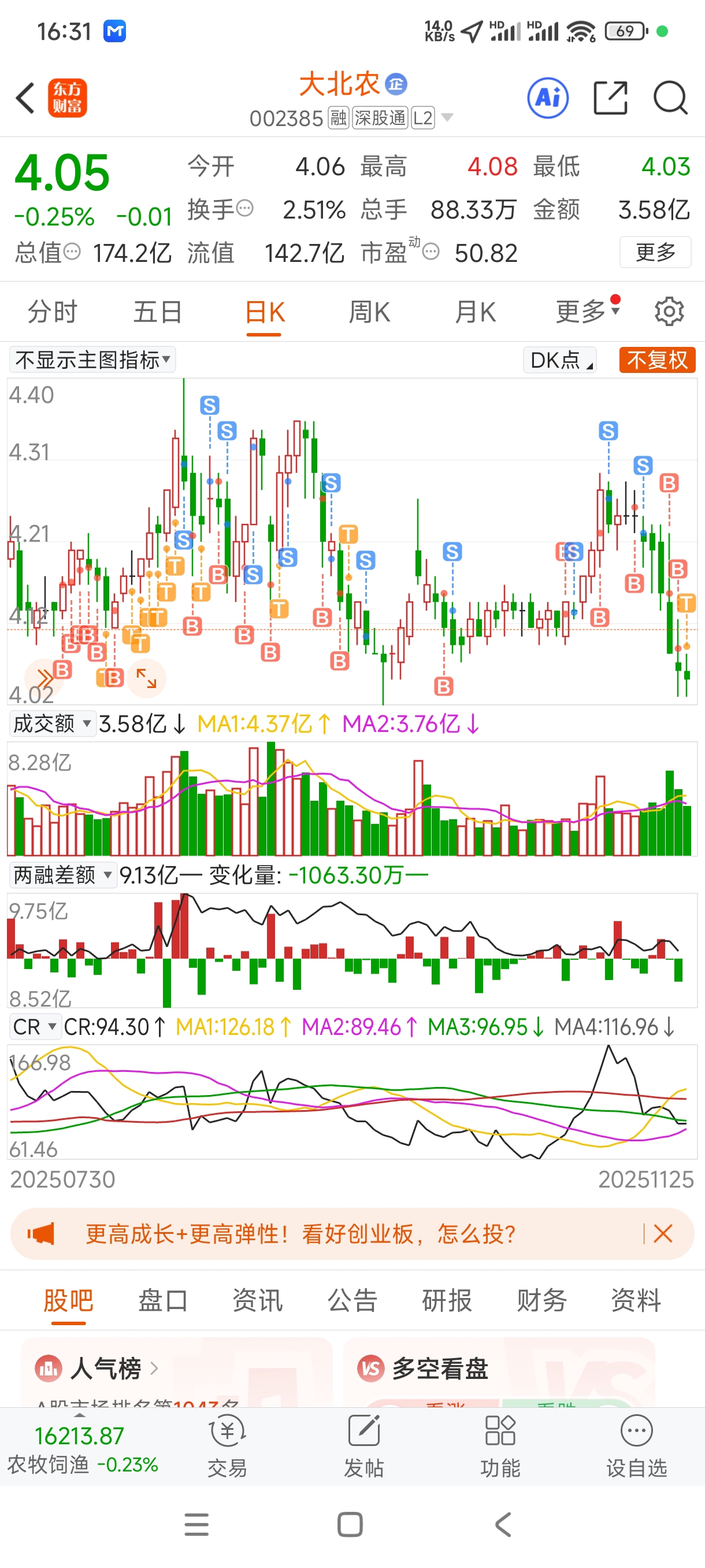This screenshot has height=1568, width=705.
Task: Open the 成交额 indicator dropdown
Action: pyautogui.click(x=53, y=724)
